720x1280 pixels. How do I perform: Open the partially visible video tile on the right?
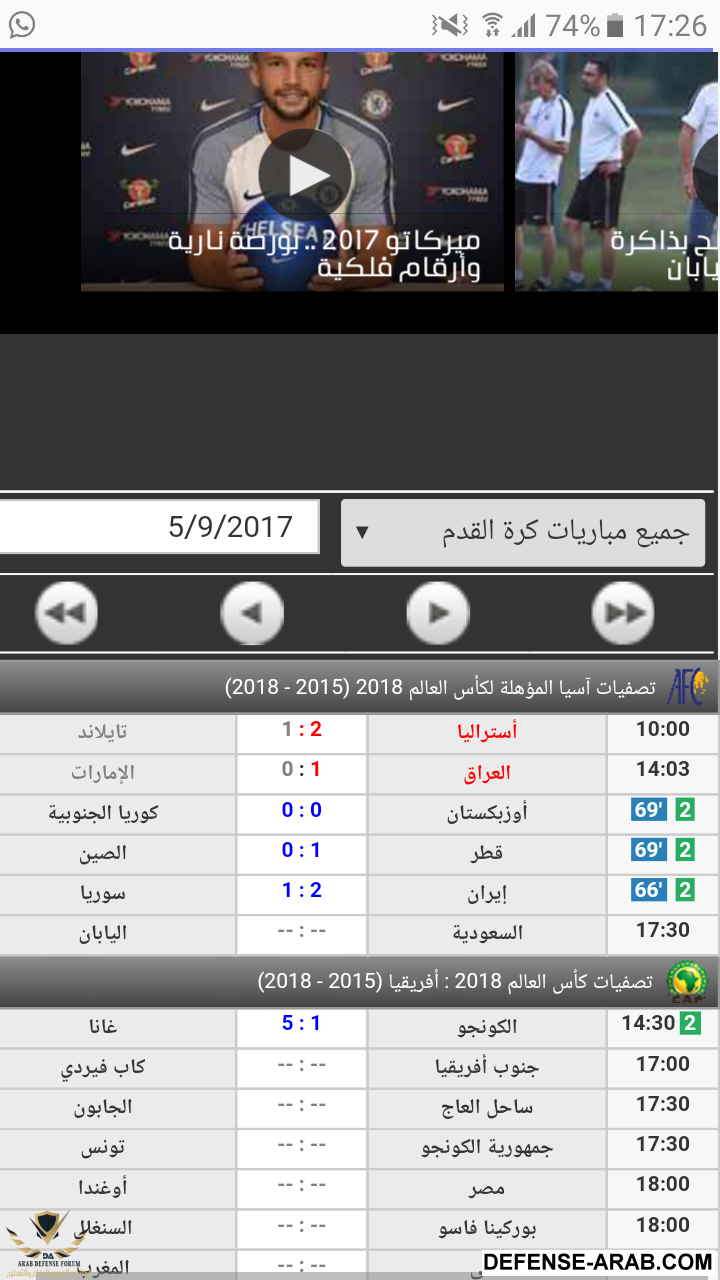(617, 172)
